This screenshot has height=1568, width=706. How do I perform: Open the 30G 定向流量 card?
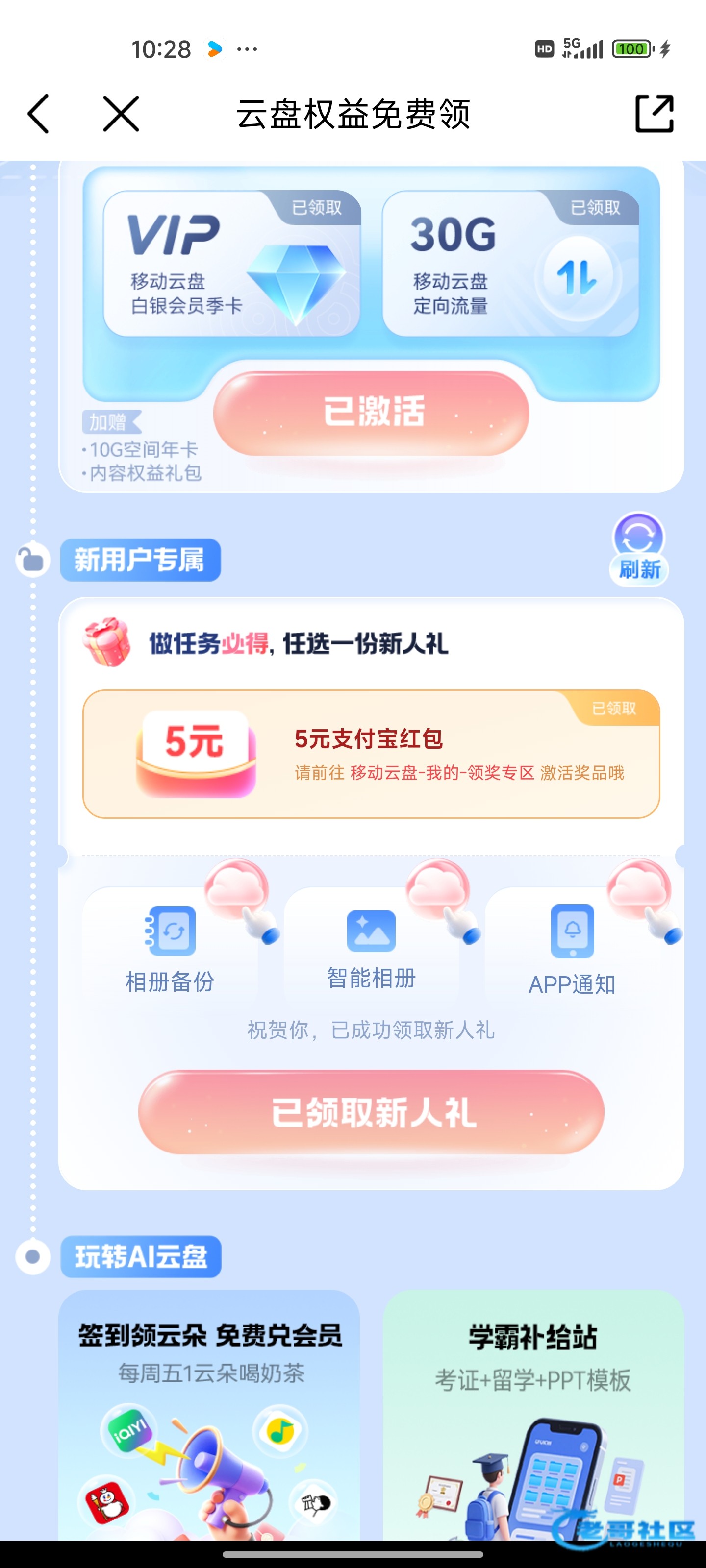point(510,264)
